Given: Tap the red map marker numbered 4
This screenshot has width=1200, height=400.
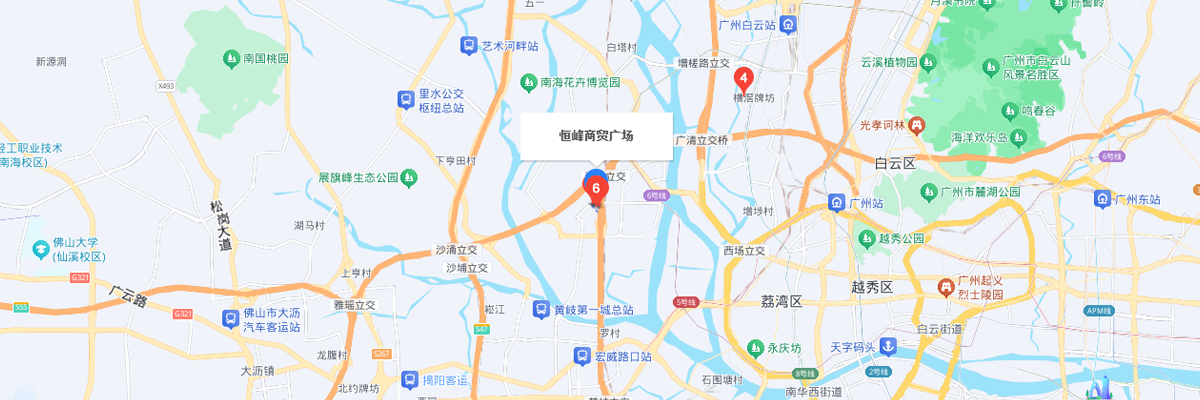Looking at the screenshot, I should (743, 78).
